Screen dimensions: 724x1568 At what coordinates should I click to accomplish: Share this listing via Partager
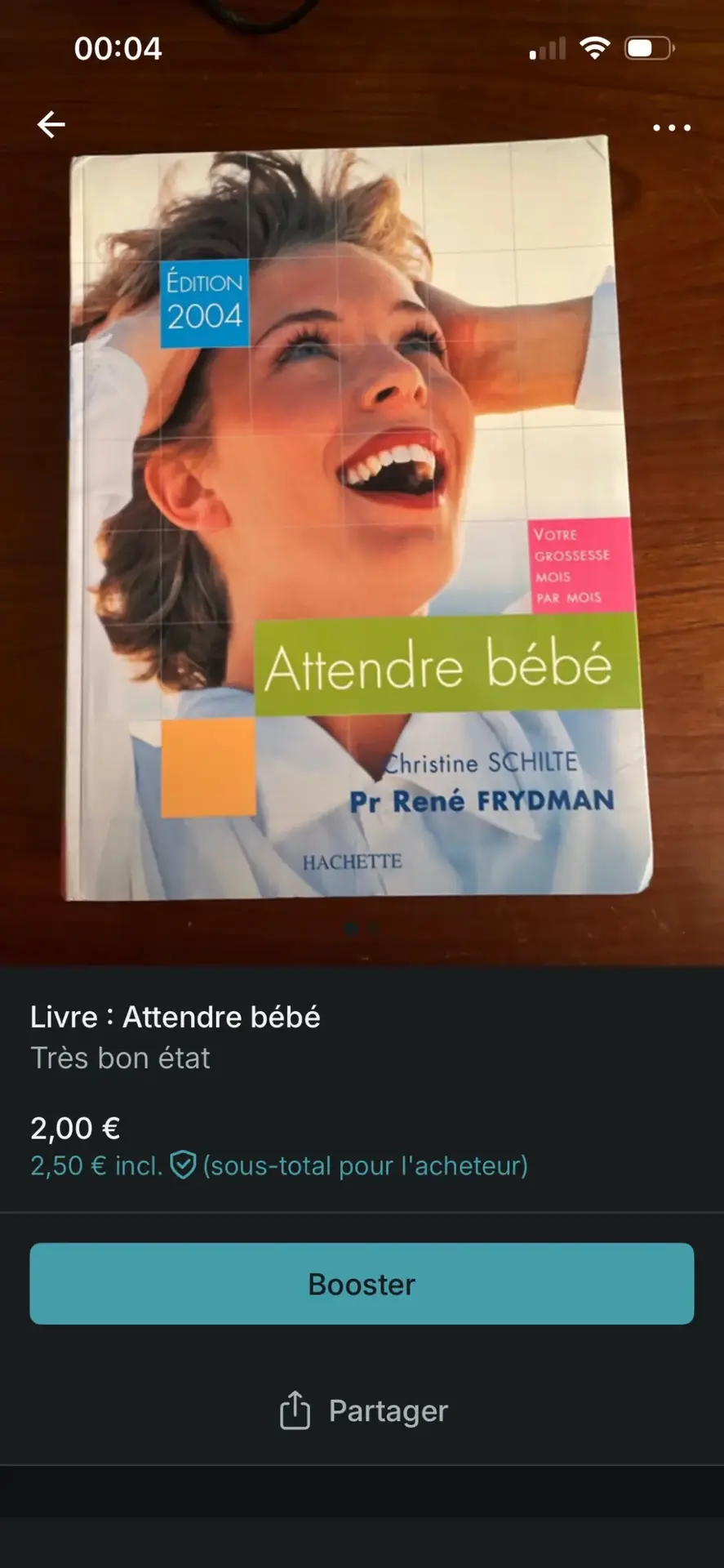[x=363, y=1410]
